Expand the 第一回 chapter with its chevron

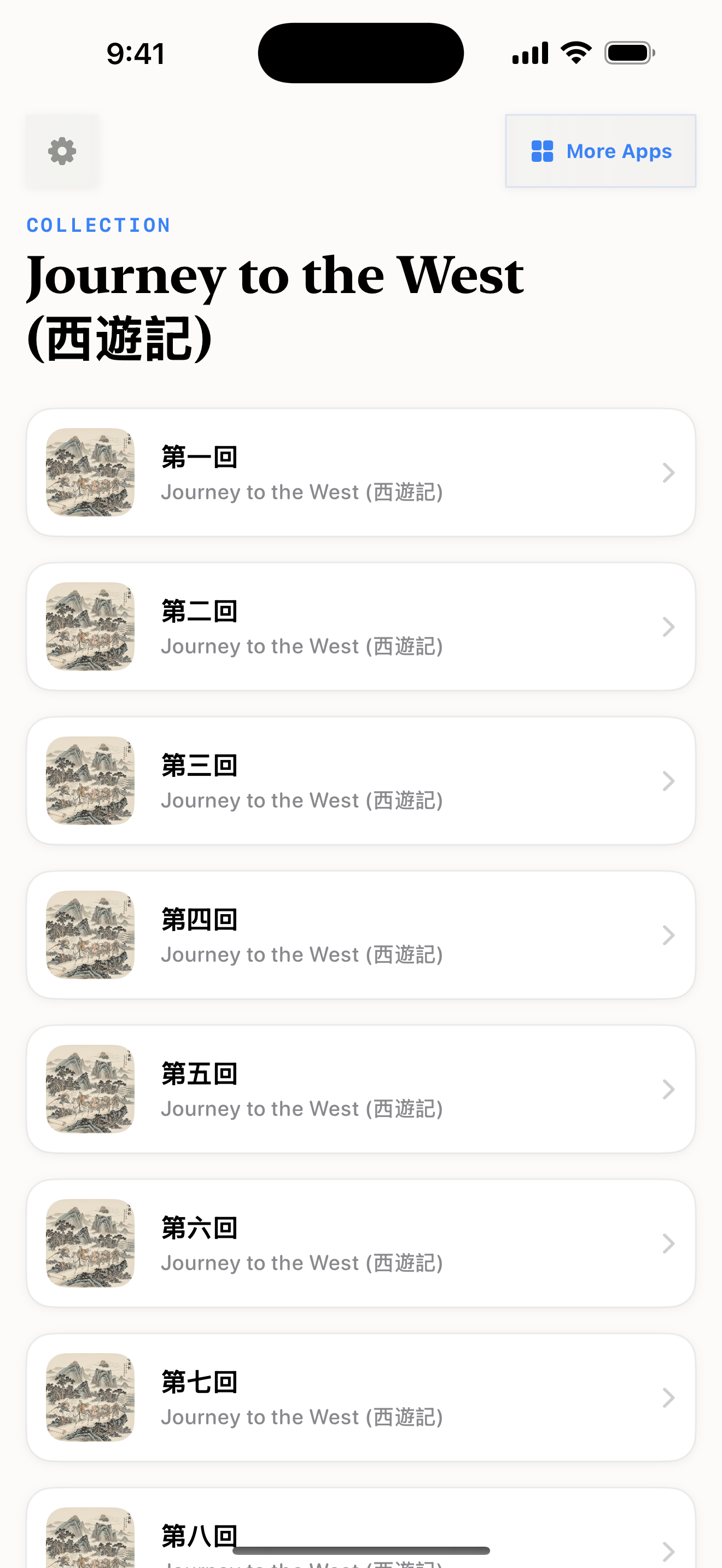668,473
